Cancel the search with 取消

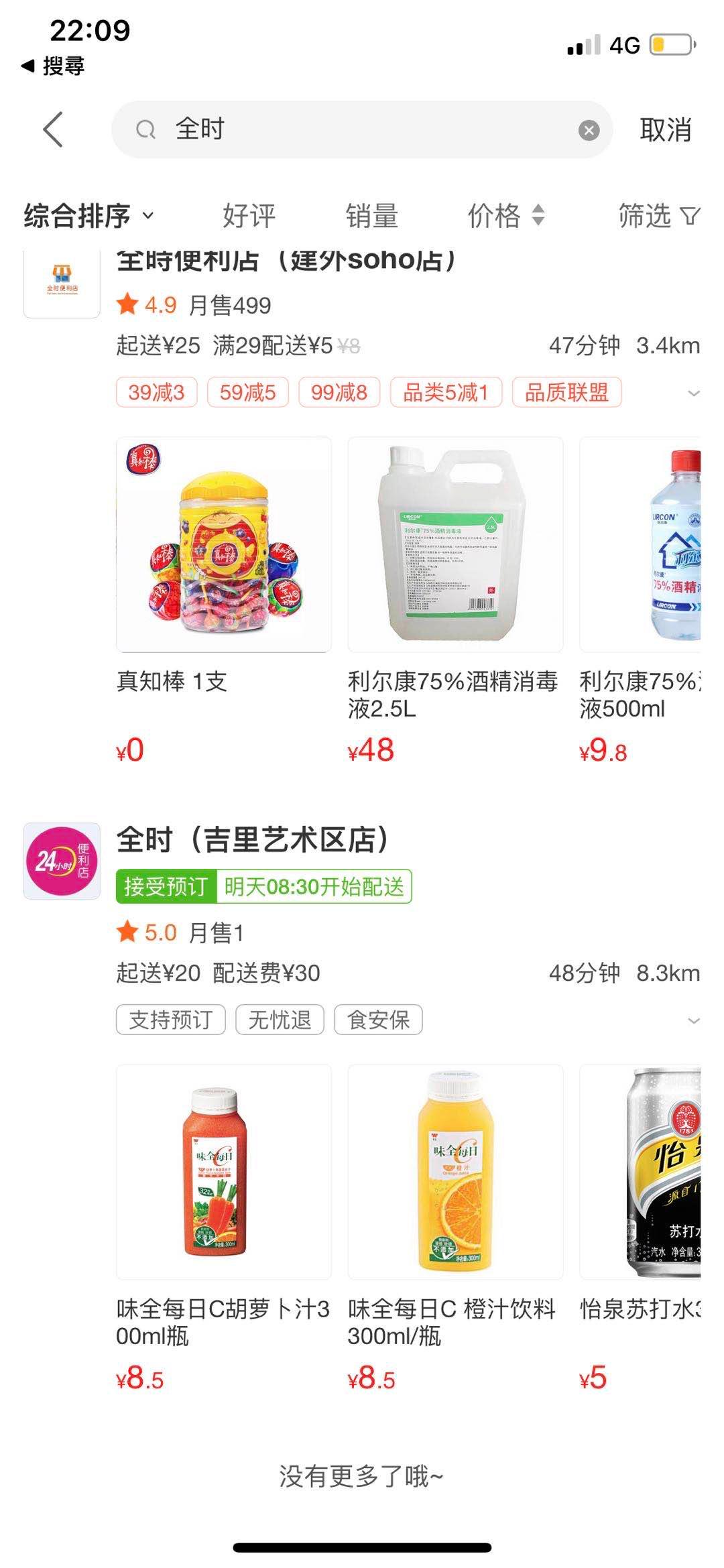664,129
